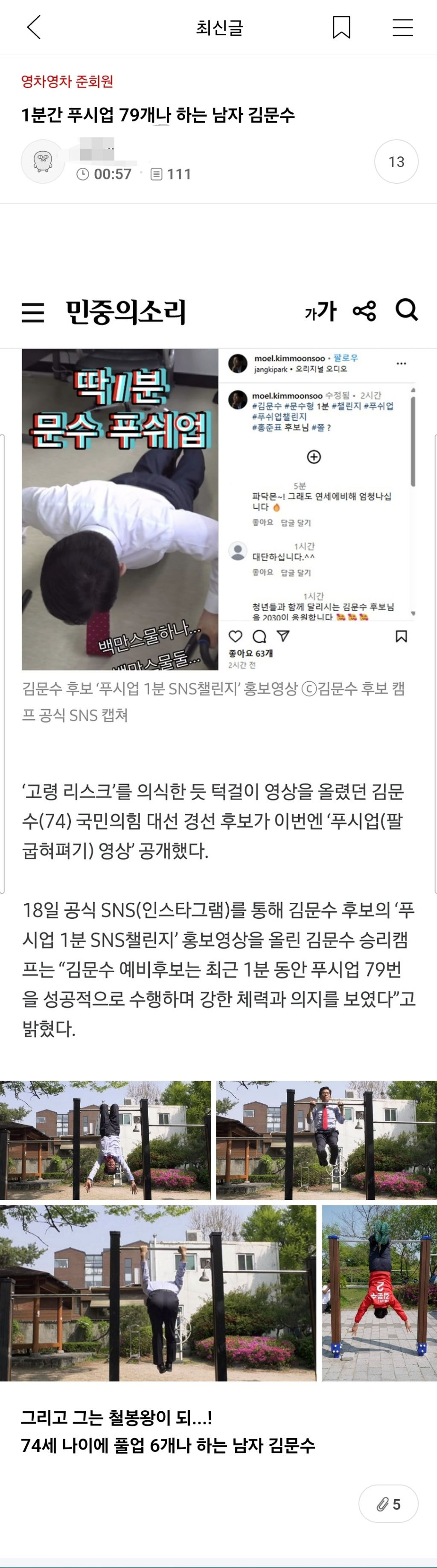437x1568 pixels.
Task: Open the author's profile avatar
Action: point(43,161)
